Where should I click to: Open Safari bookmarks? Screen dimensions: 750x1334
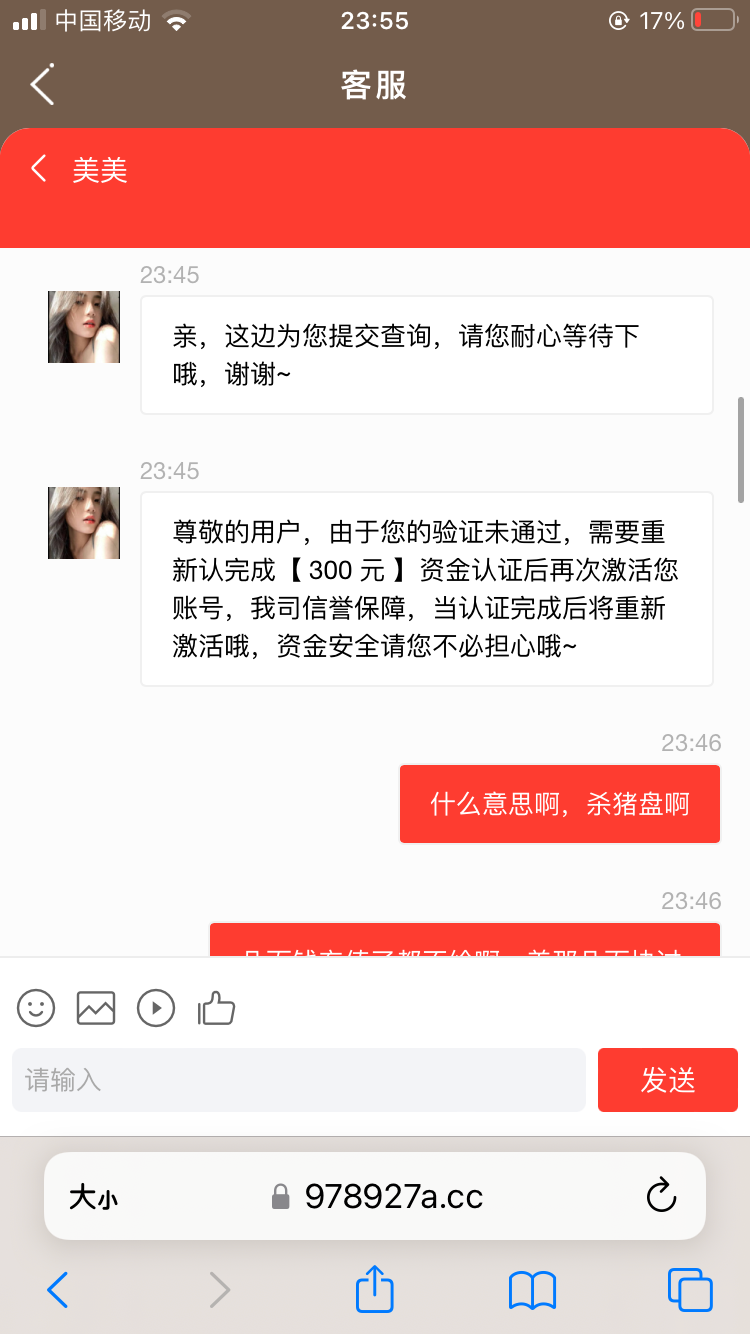[x=531, y=1290]
